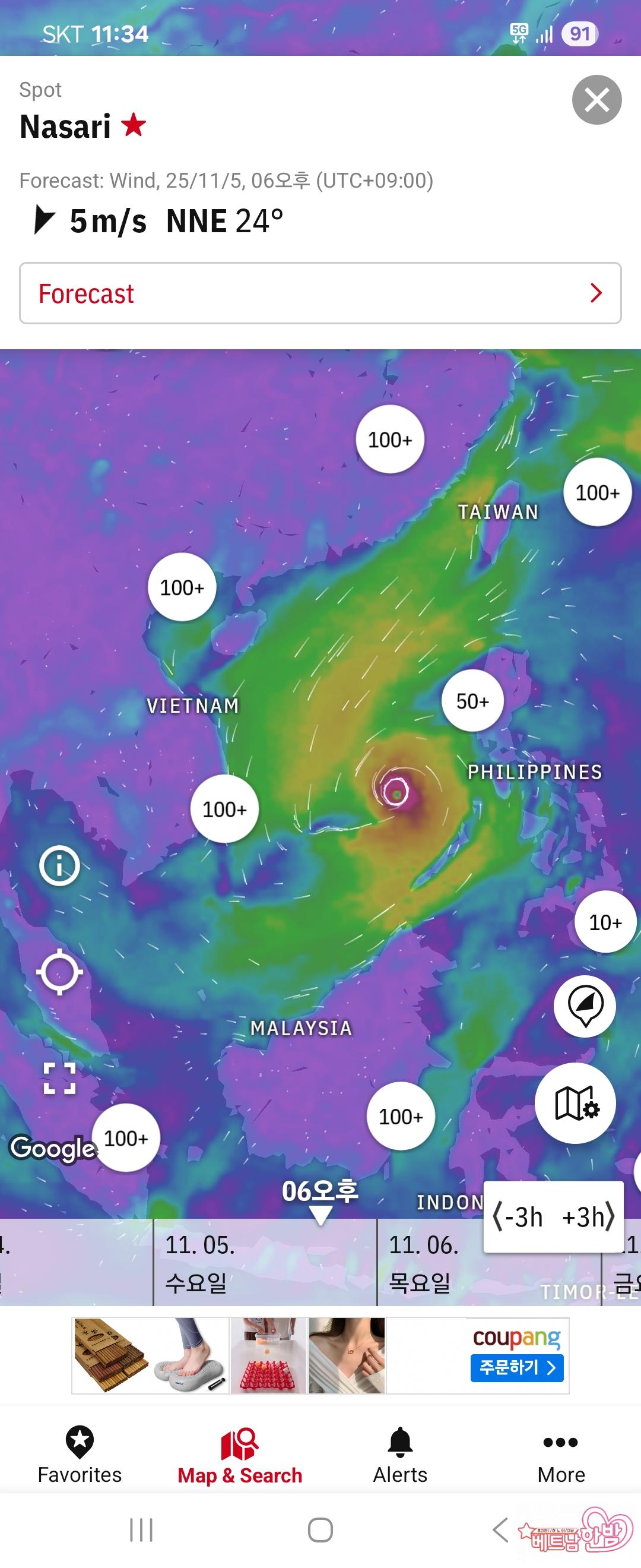The height and width of the screenshot is (1568, 641).
Task: Open the 10+ spot cluster
Action: pos(605,922)
